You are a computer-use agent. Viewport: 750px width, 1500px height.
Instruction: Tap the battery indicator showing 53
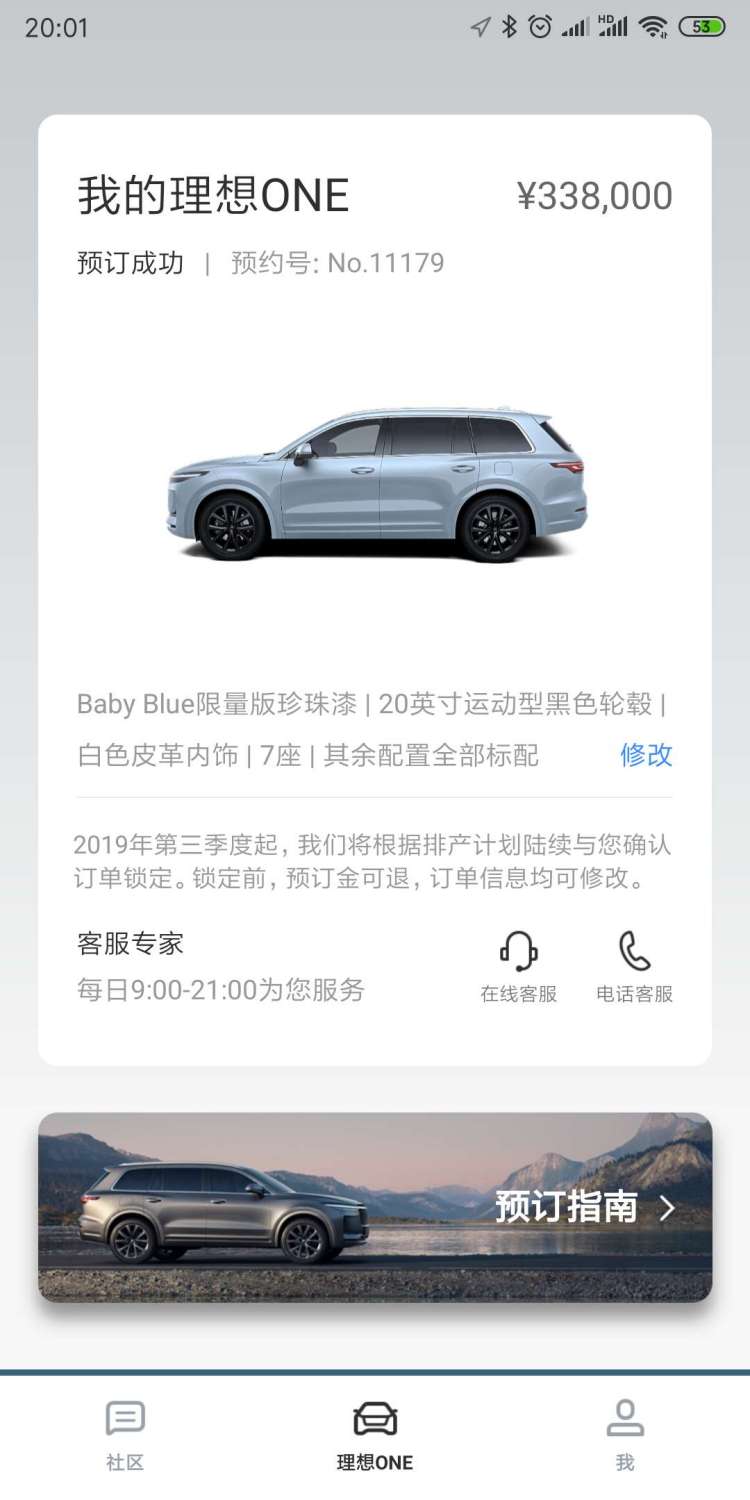pos(701,27)
